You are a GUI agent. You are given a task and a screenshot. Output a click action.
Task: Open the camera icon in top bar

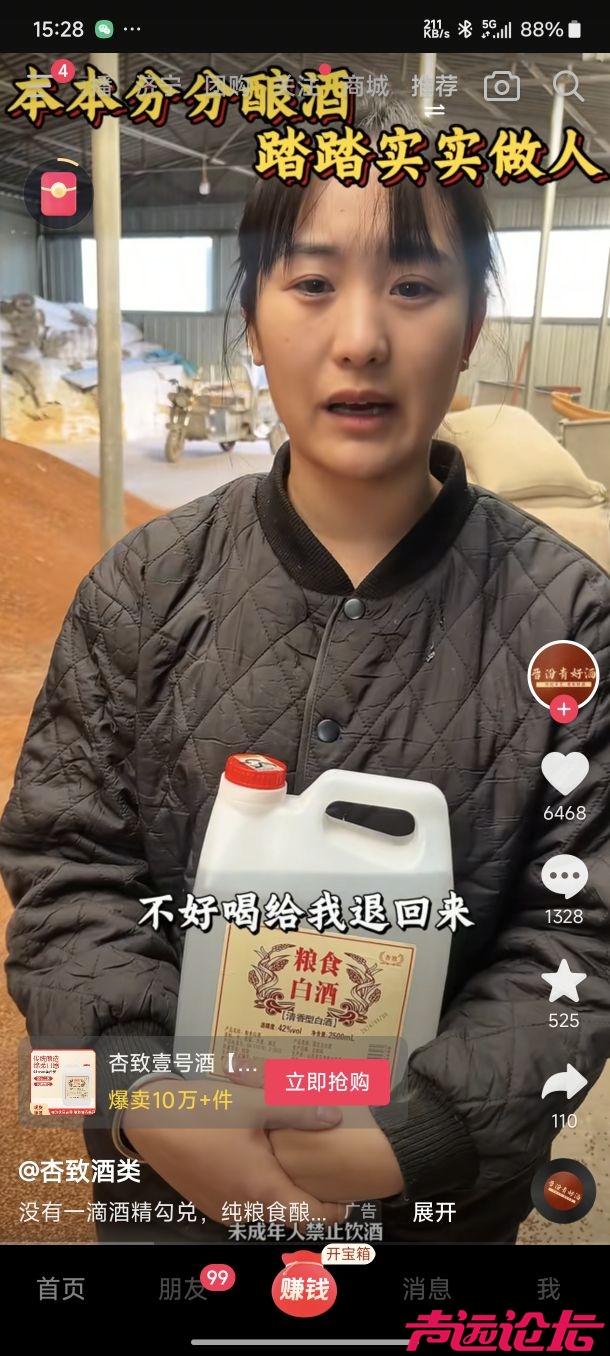[501, 87]
